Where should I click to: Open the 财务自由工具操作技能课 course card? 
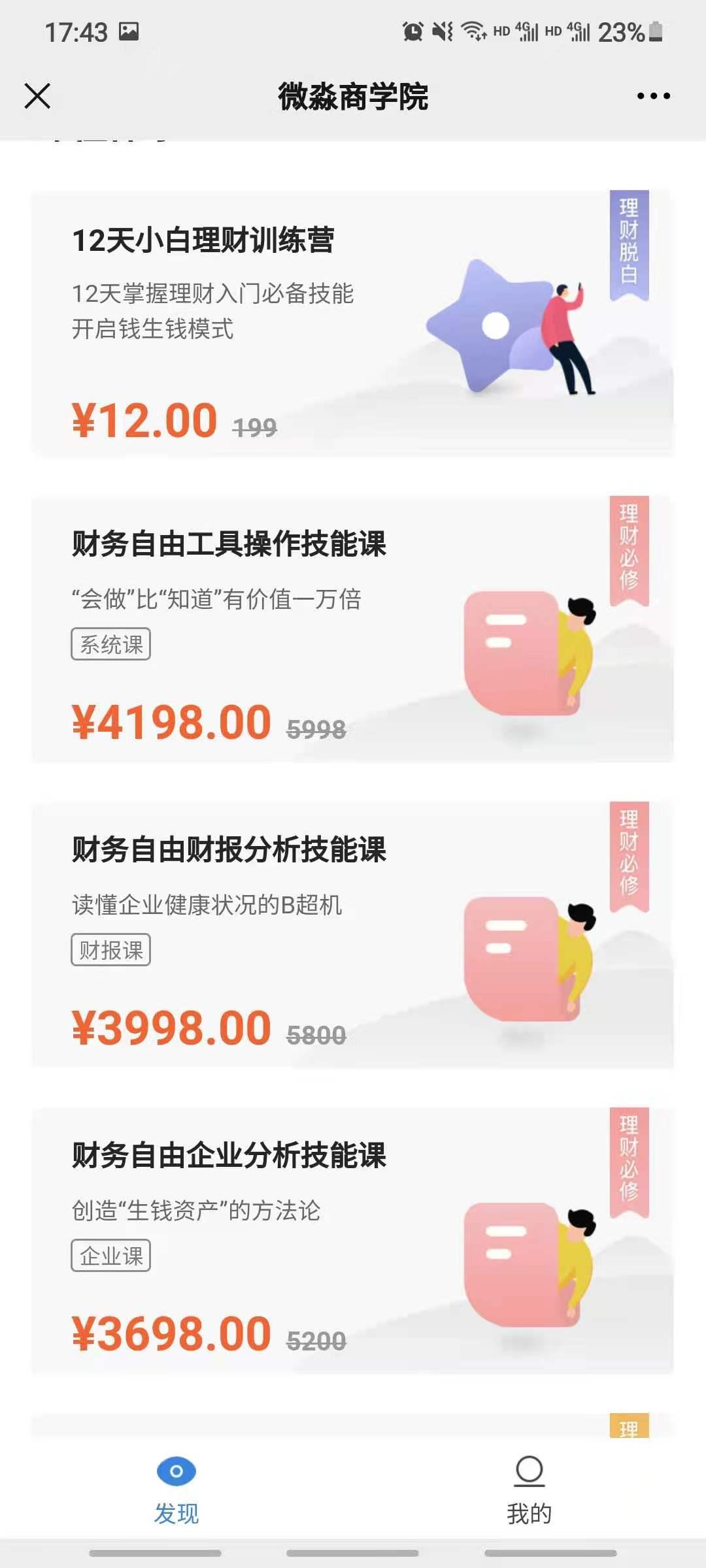[352, 629]
